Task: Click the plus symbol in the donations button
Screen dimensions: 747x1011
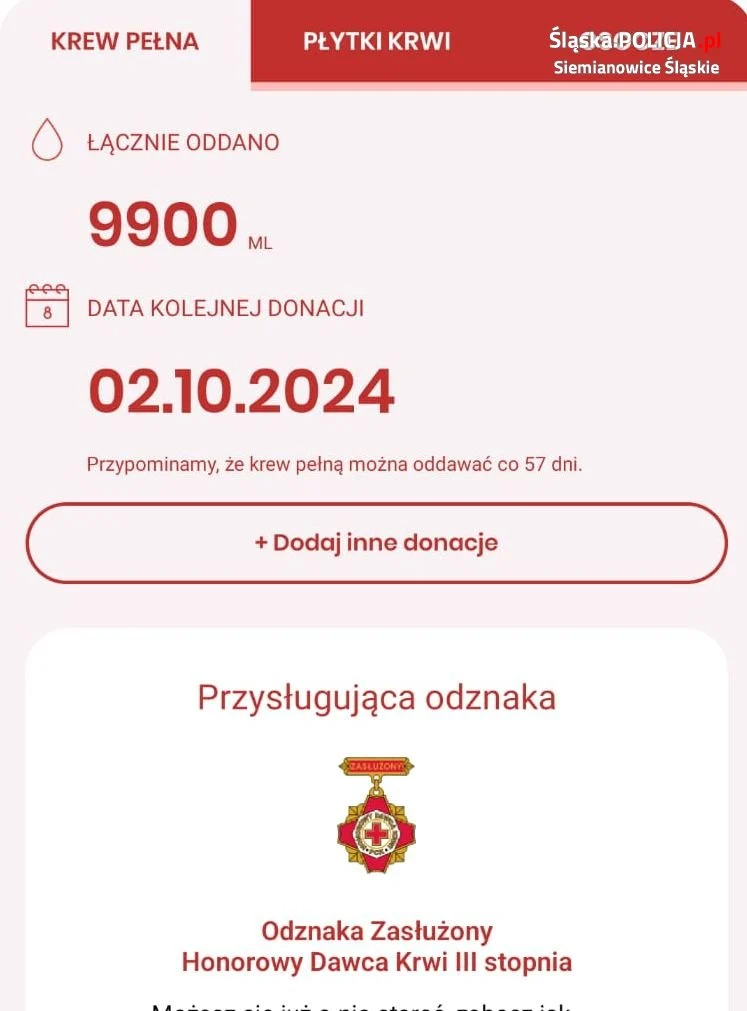Action: (x=259, y=542)
